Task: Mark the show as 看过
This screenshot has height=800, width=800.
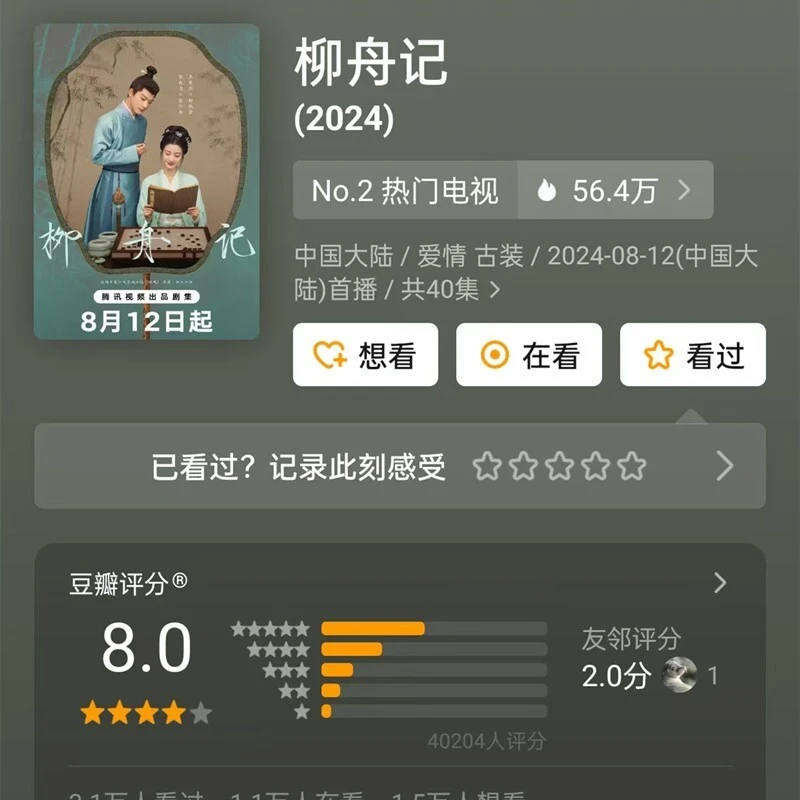Action: [x=692, y=355]
